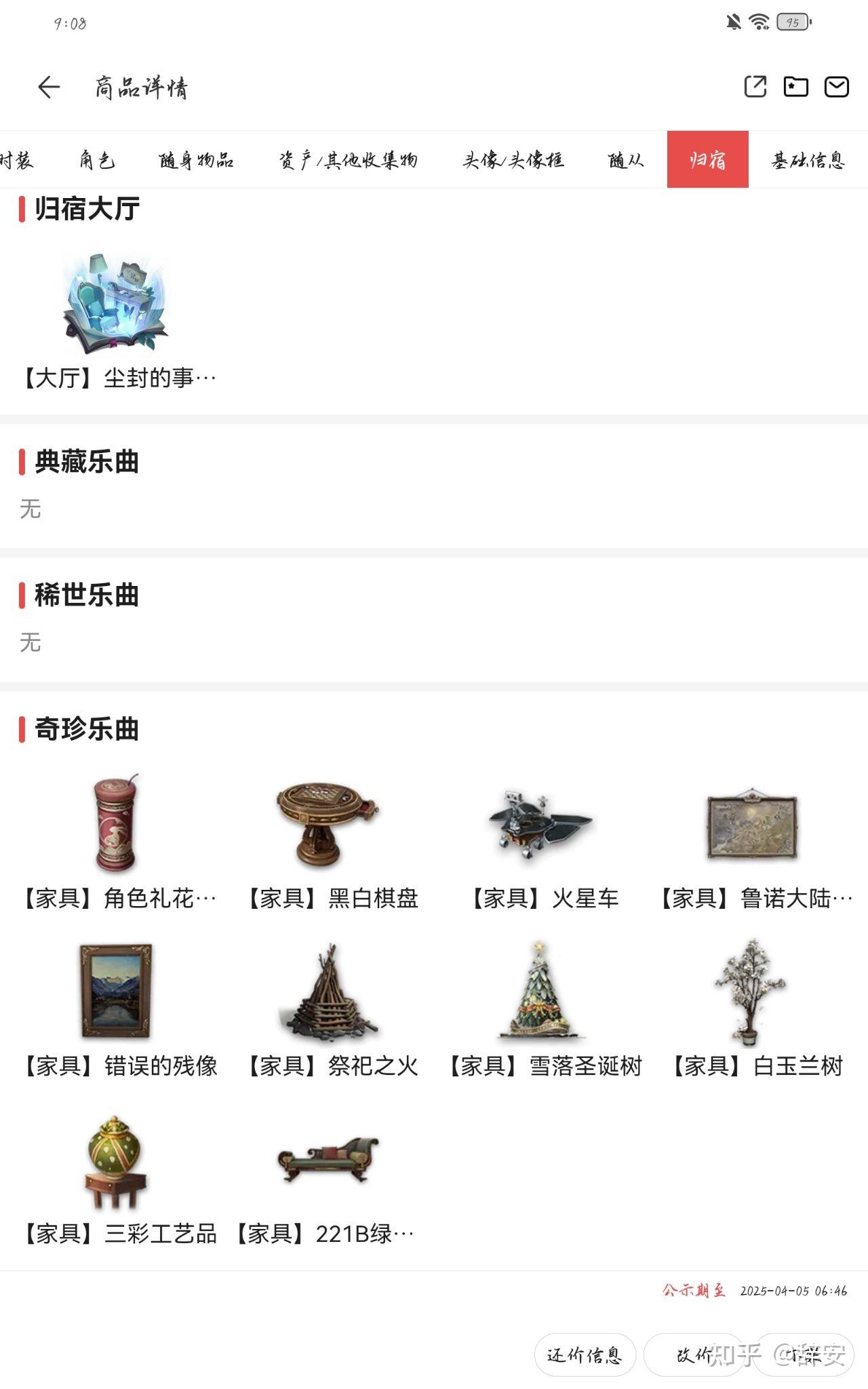Switch to the 随从 tab
This screenshot has height=1389, width=868.
click(625, 160)
